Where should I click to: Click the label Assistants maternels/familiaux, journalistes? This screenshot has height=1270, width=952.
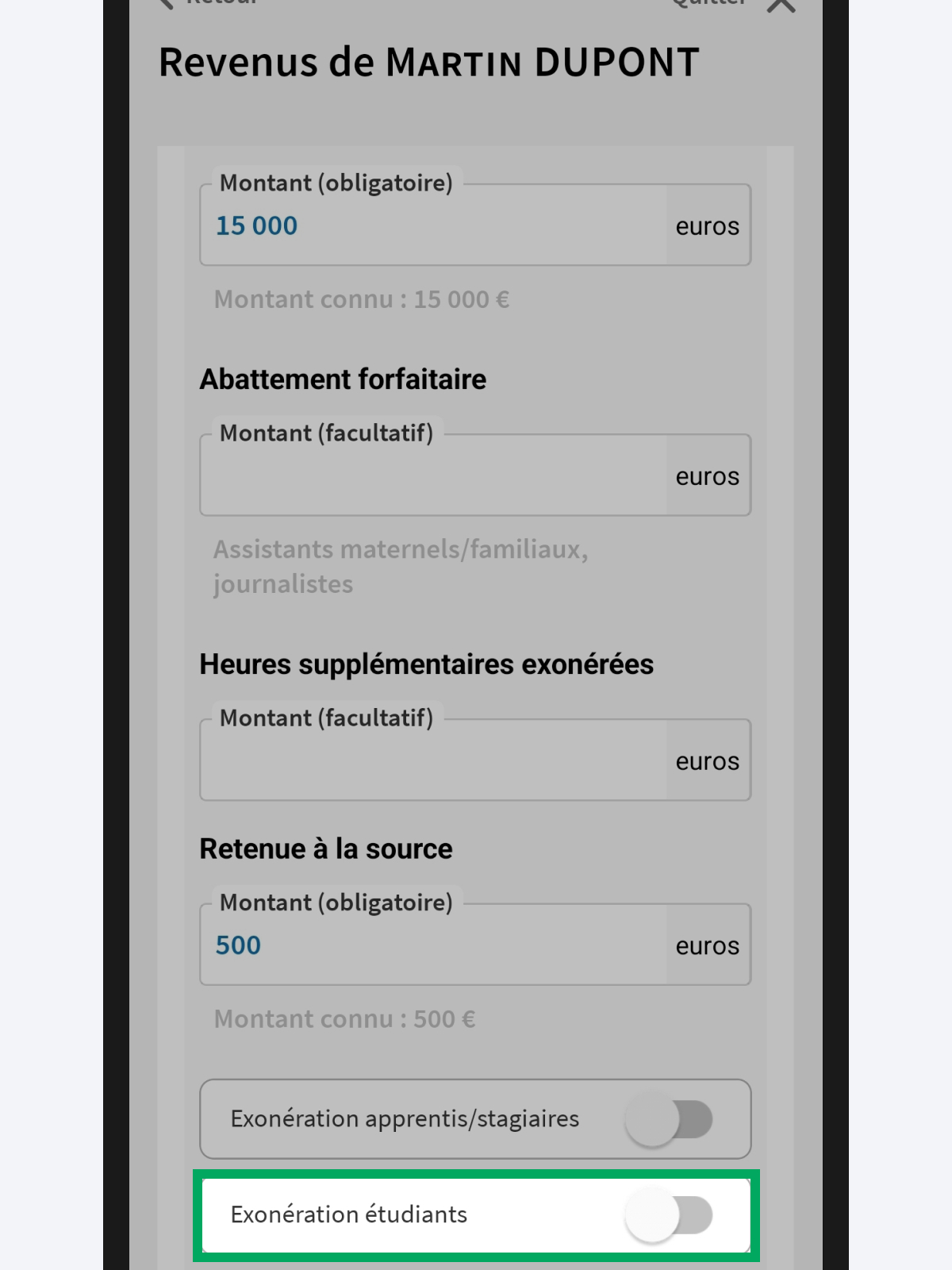(401, 565)
